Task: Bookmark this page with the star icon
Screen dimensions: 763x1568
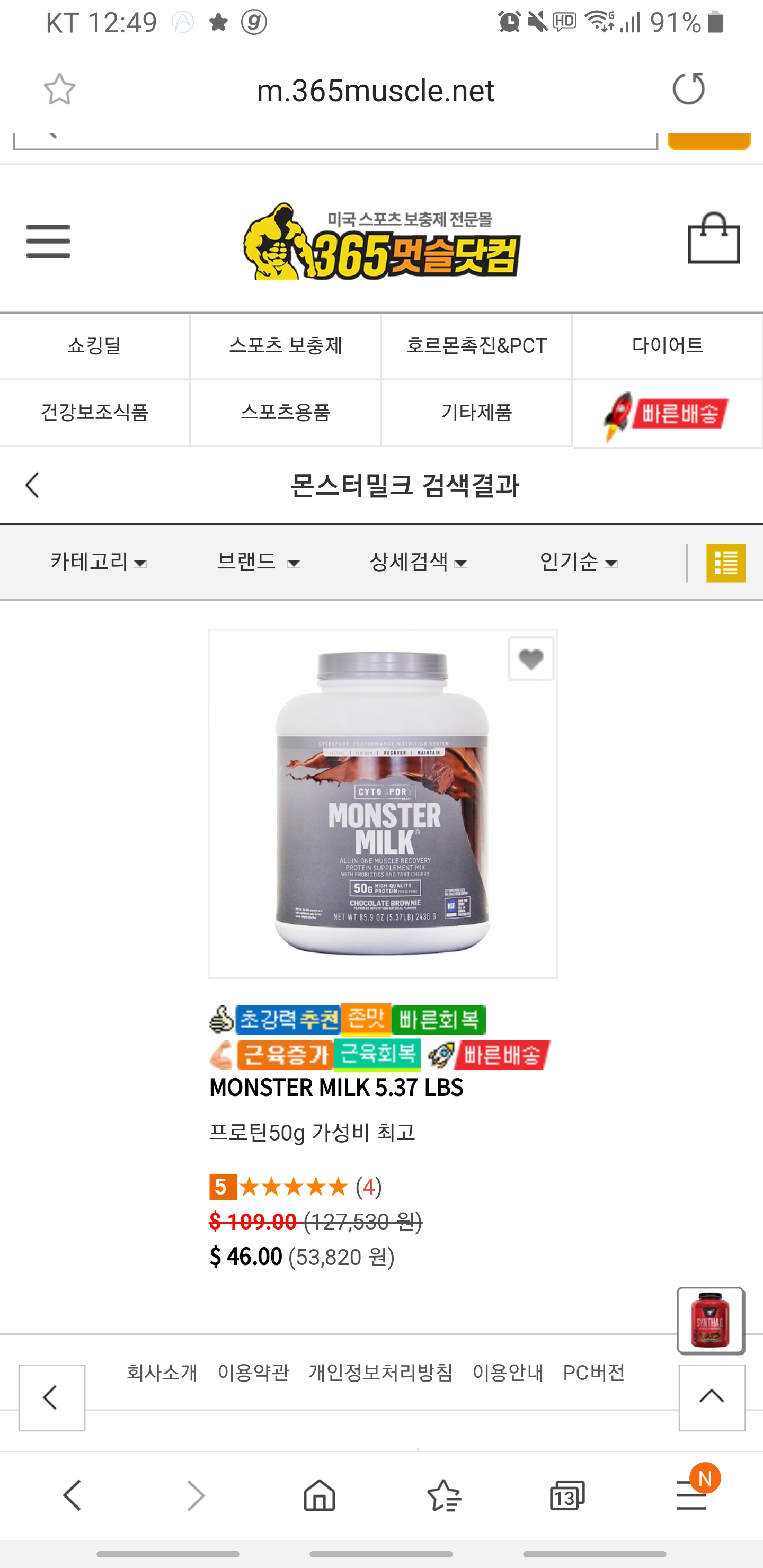Action: (x=60, y=90)
